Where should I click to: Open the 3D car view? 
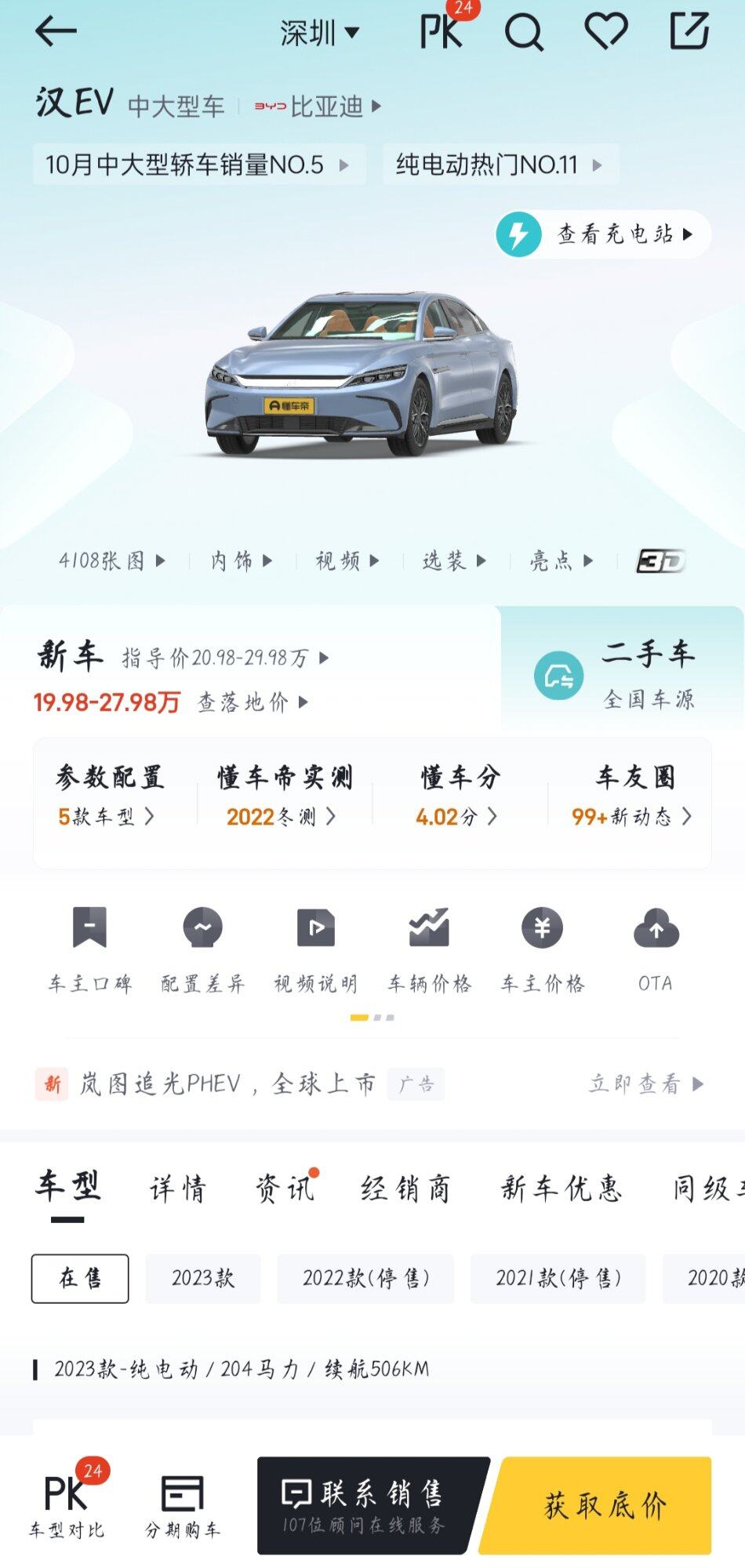pos(660,561)
